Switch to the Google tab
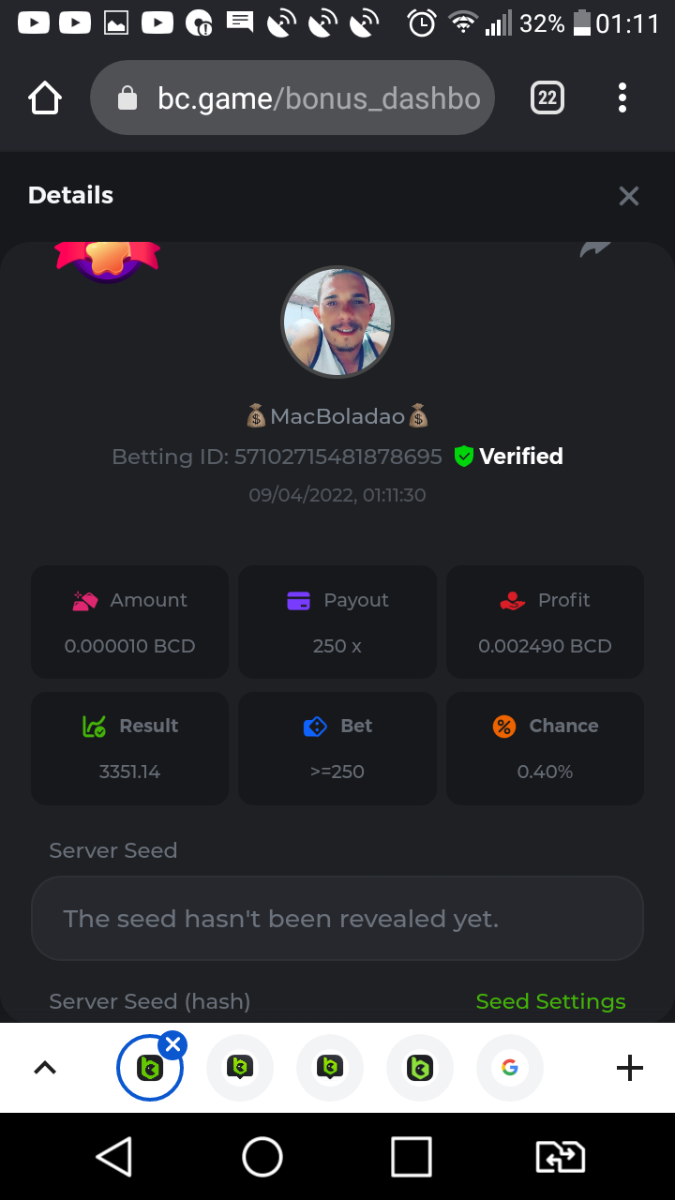This screenshot has height=1200, width=675. tap(510, 1068)
